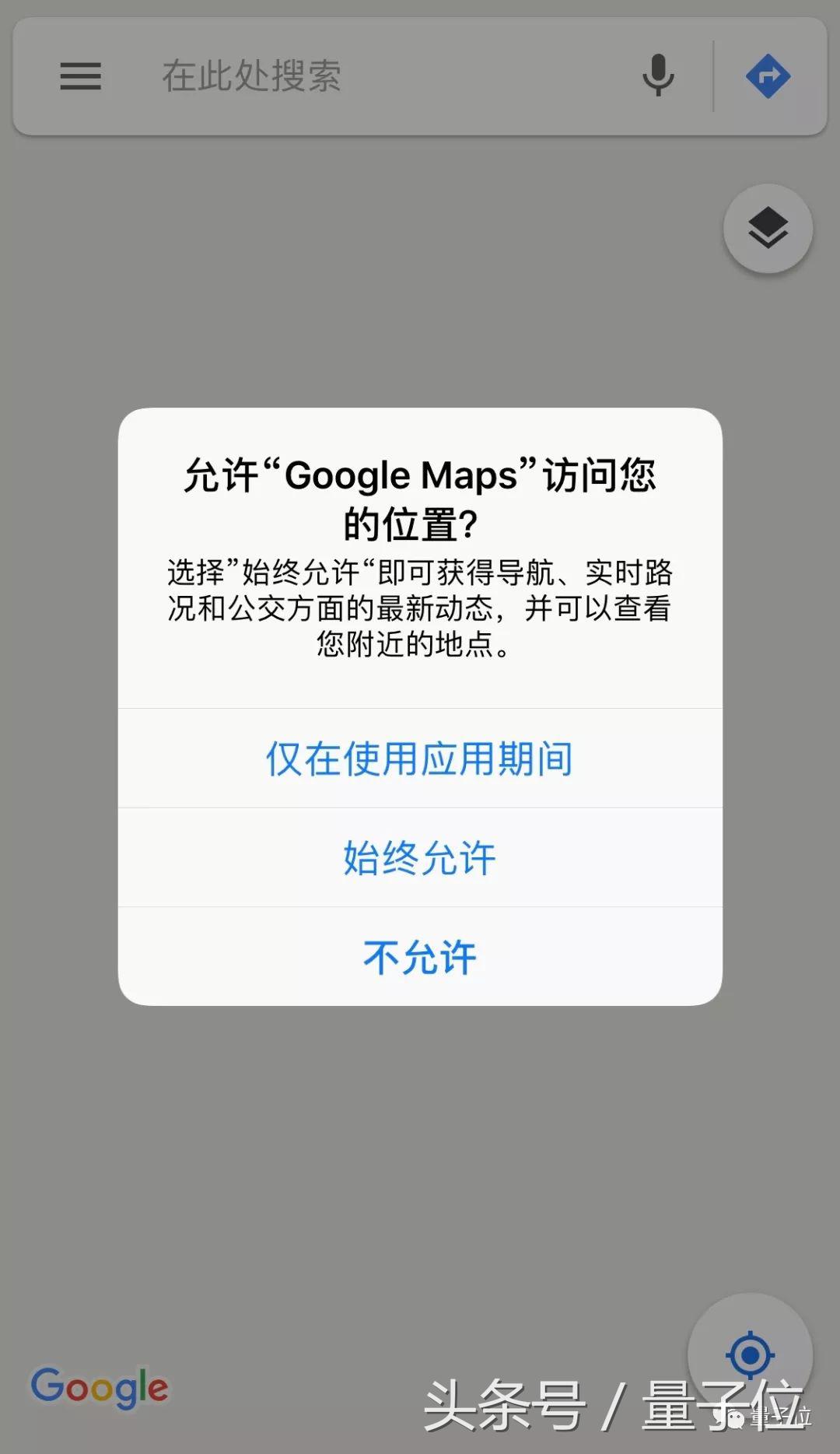Grant Google Maps permanent location permission
The height and width of the screenshot is (1454, 840).
pyautogui.click(x=420, y=858)
